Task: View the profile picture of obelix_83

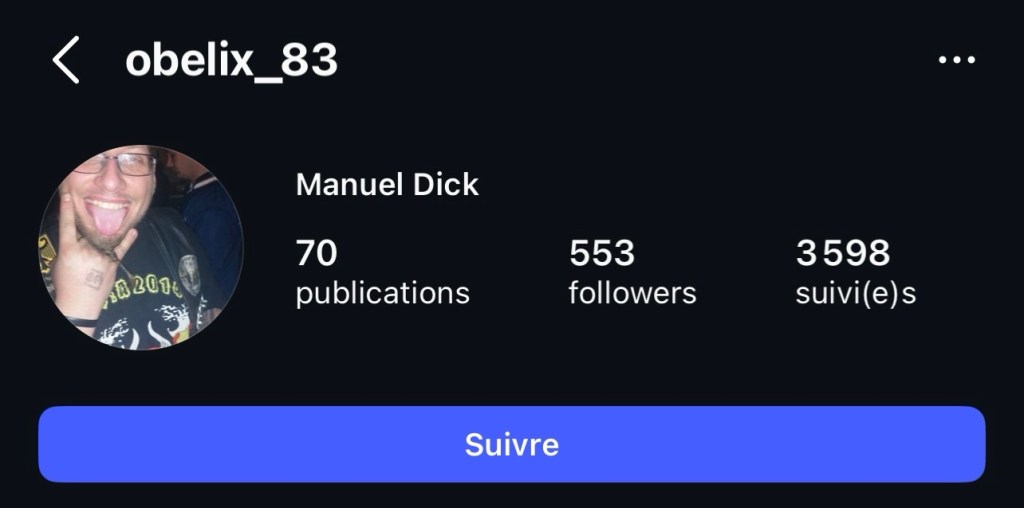Action: pyautogui.click(x=141, y=248)
